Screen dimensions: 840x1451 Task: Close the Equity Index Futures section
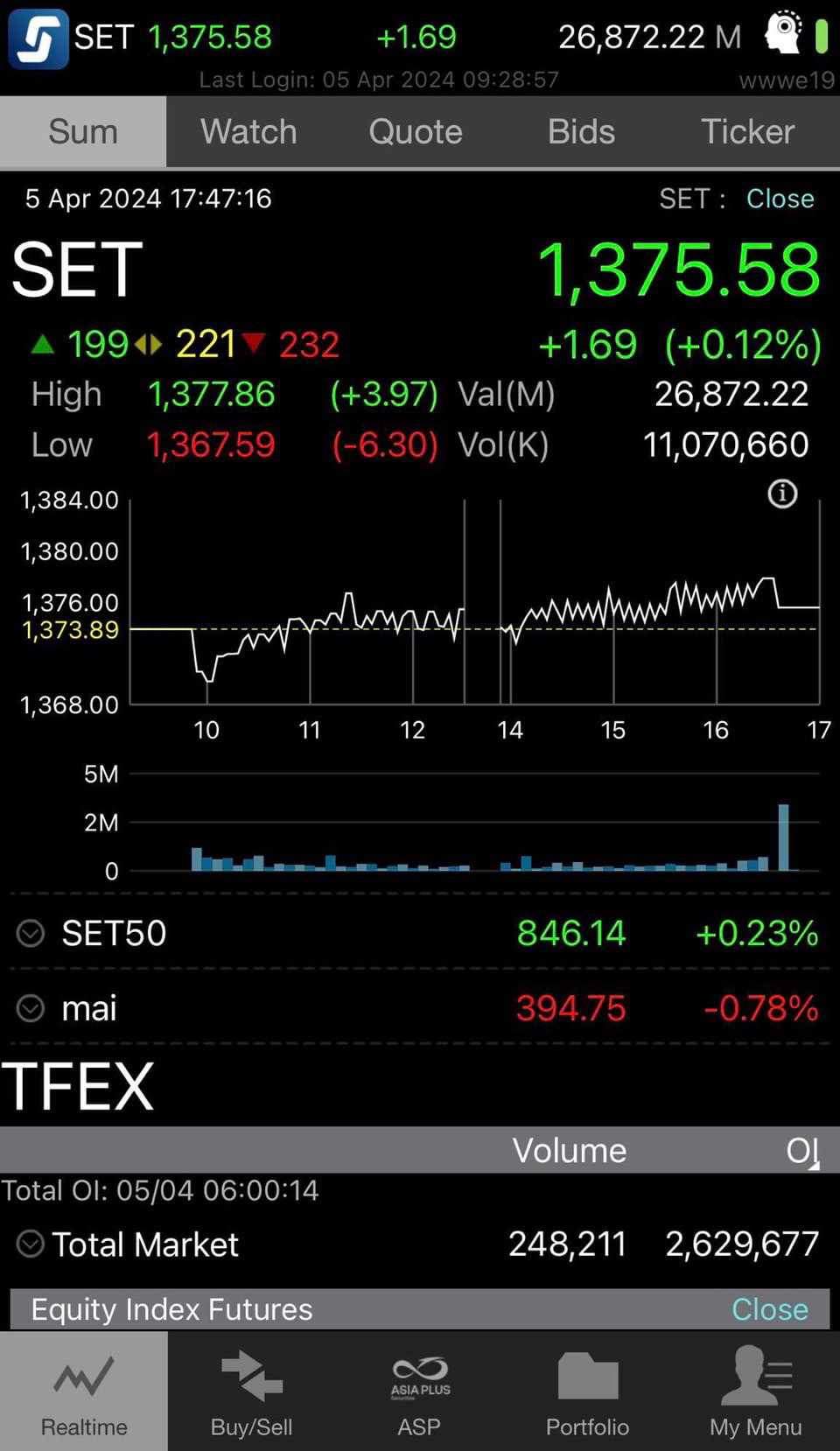770,1309
